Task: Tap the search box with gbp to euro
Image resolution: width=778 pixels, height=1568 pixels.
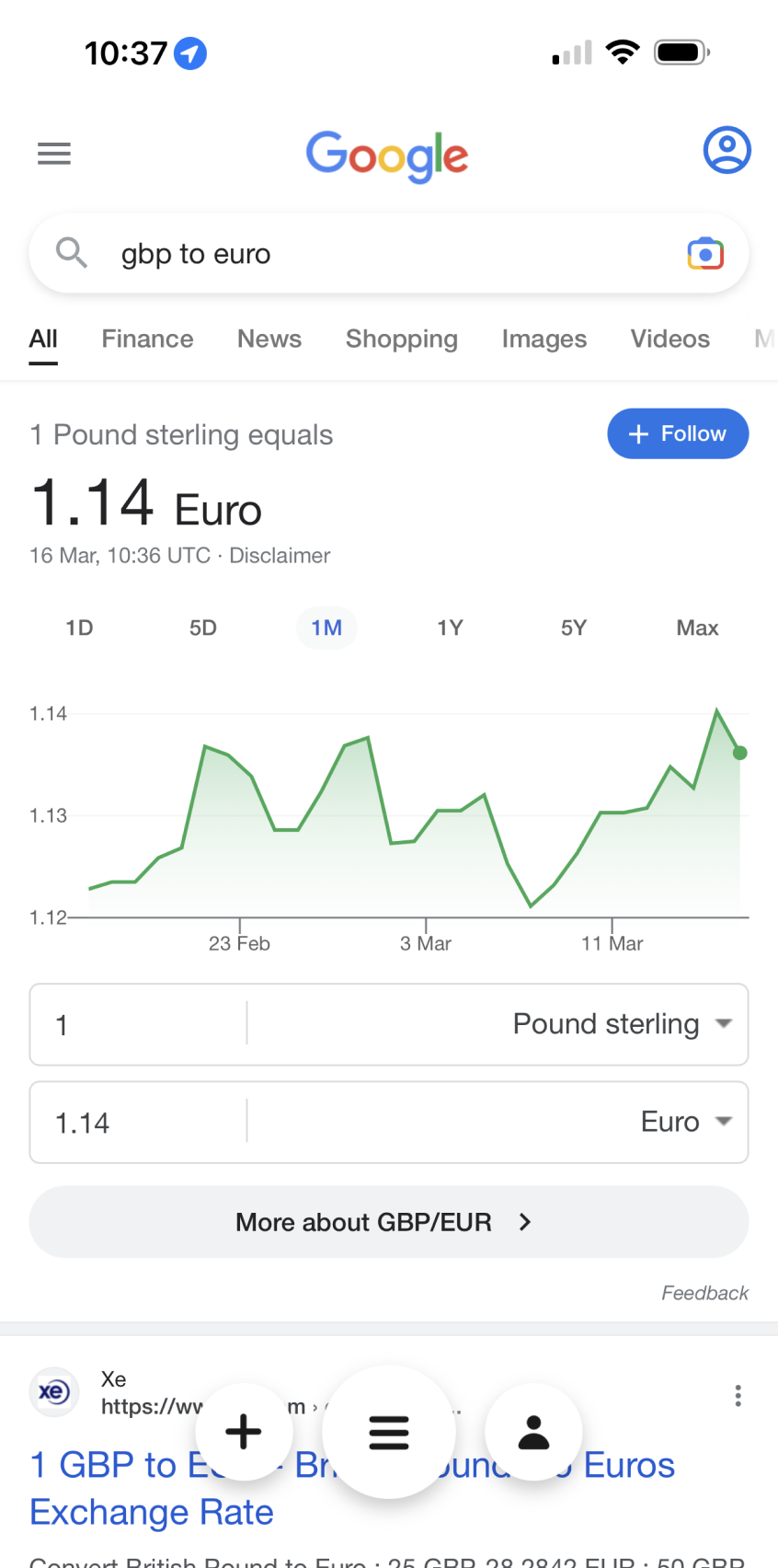Action: 389,253
